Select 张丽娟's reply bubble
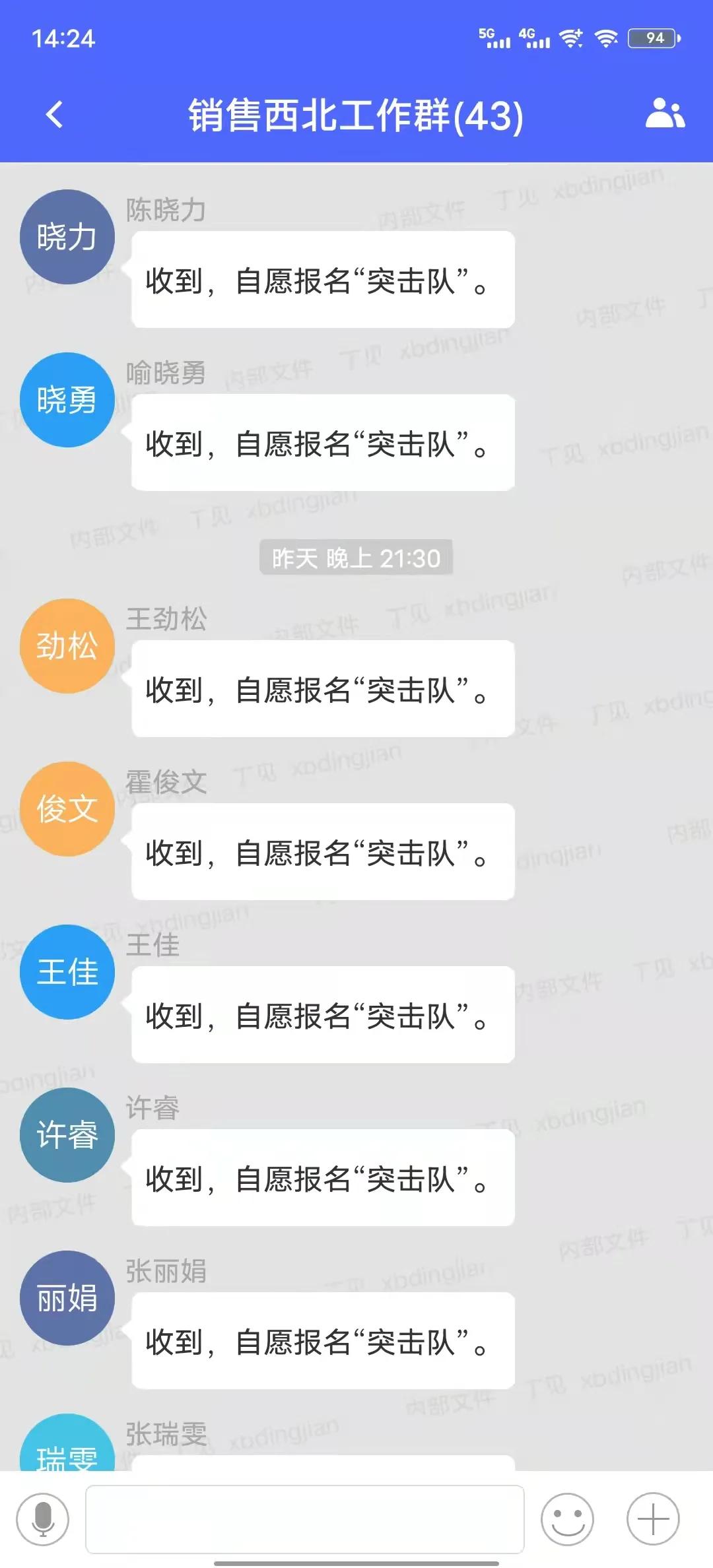Screen dimensions: 713x1568 322,1344
